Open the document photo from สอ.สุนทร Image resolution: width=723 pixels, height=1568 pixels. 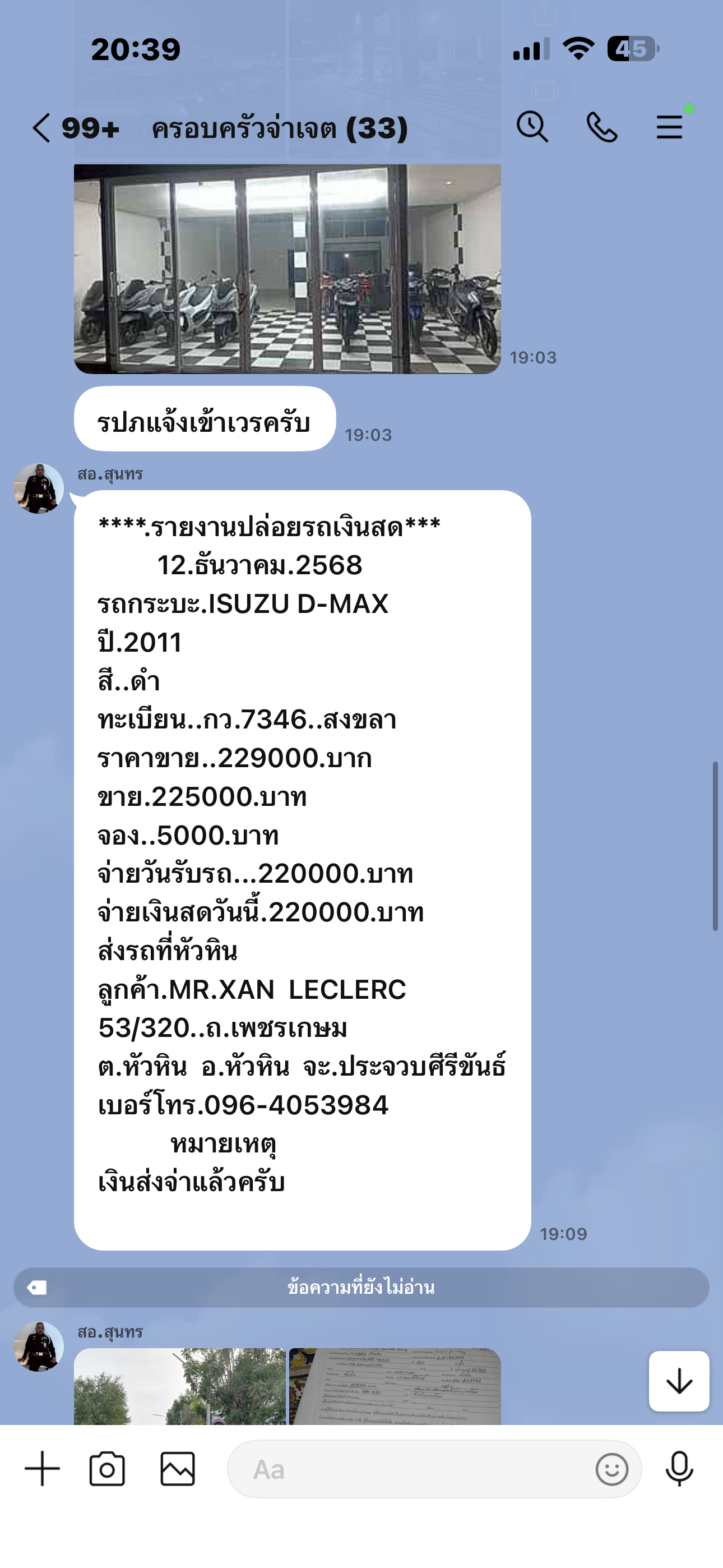click(x=395, y=1387)
